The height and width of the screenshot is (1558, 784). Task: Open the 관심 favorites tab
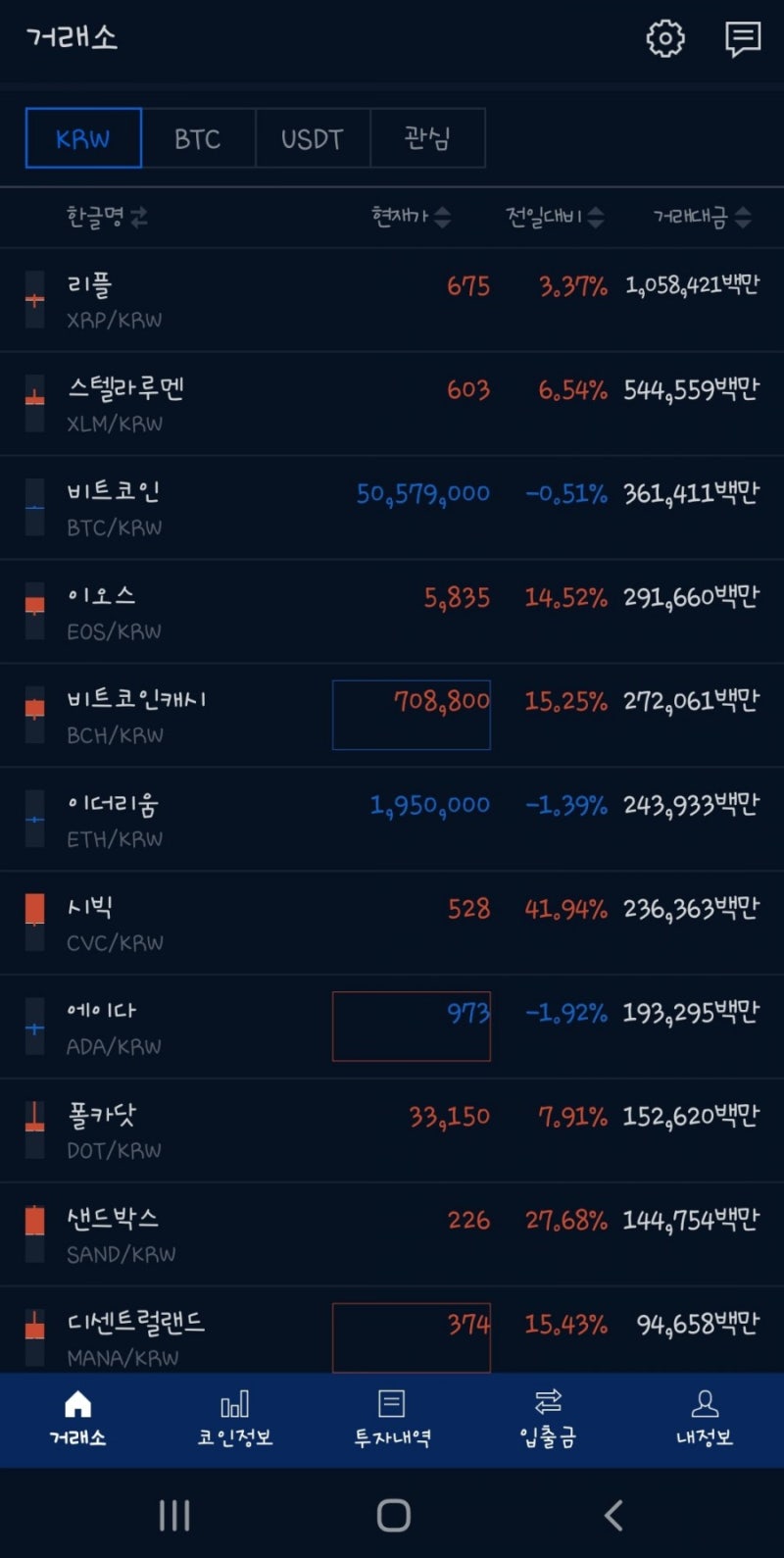(x=428, y=138)
